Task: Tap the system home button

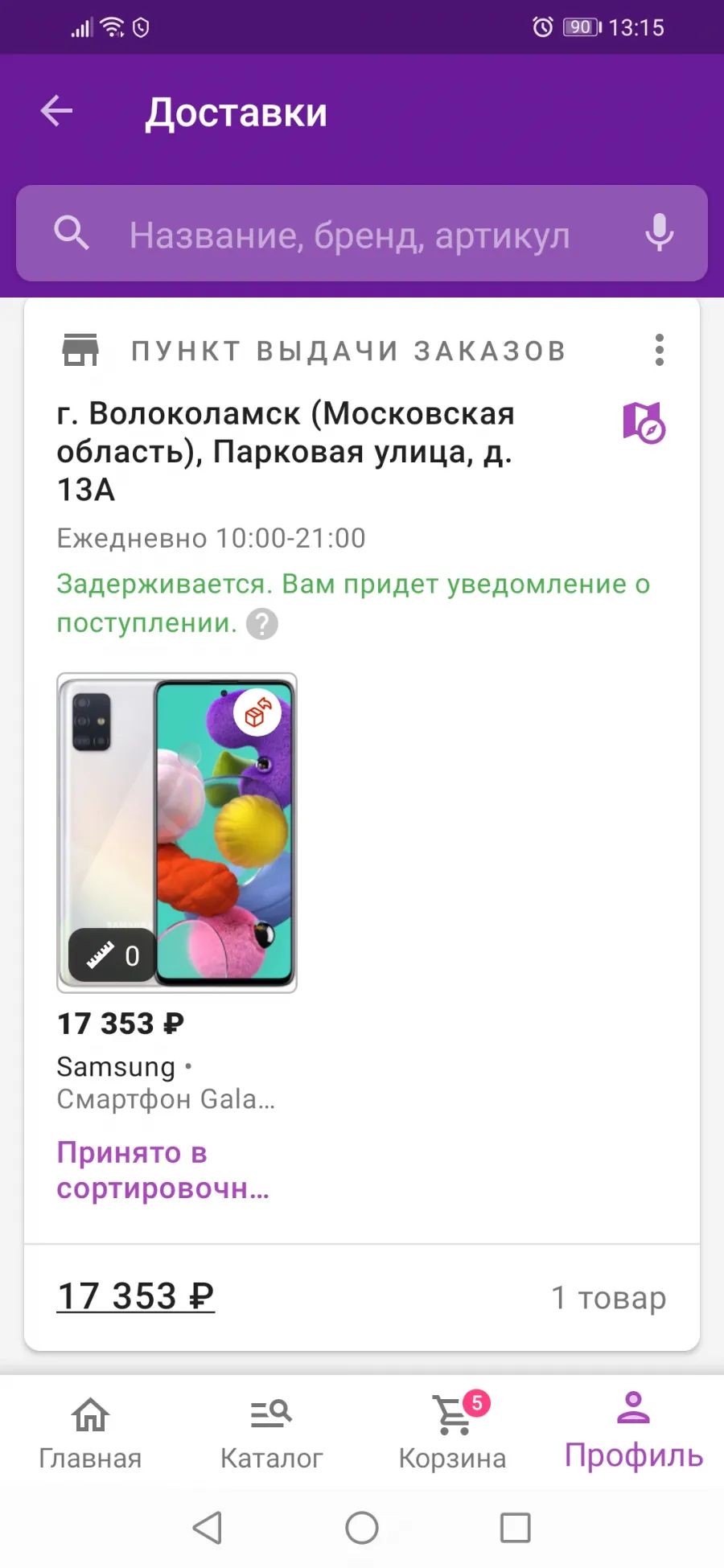Action: coord(362,1528)
